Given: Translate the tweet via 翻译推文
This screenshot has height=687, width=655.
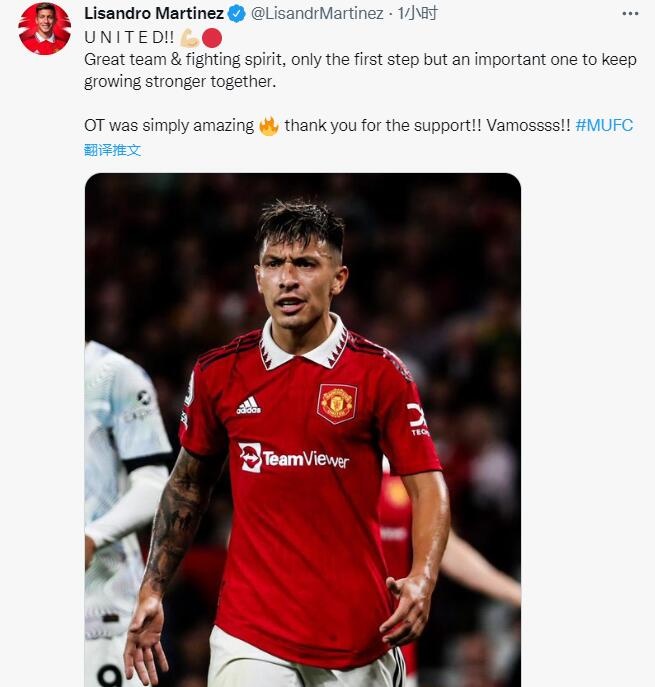Looking at the screenshot, I should coord(112,150).
